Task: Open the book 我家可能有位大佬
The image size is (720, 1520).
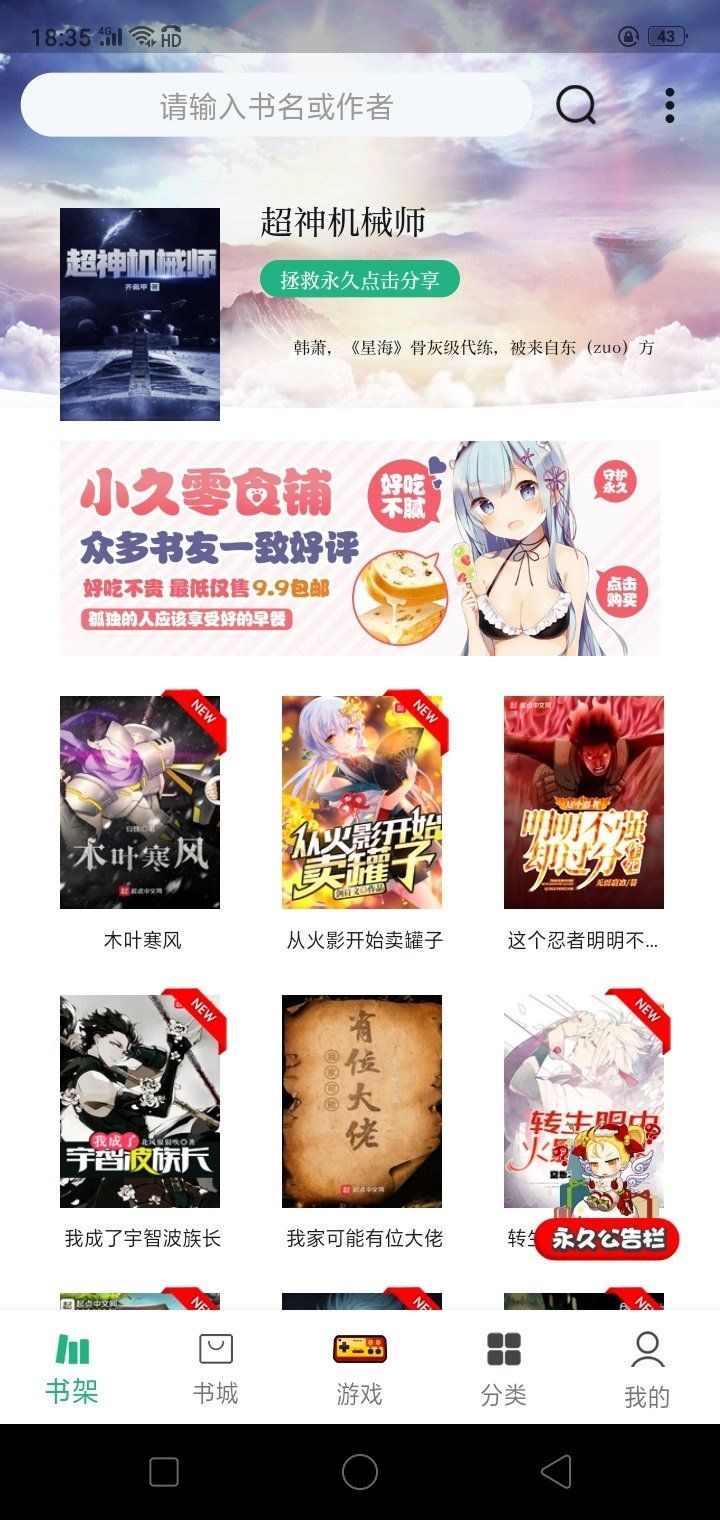Action: 362,1100
